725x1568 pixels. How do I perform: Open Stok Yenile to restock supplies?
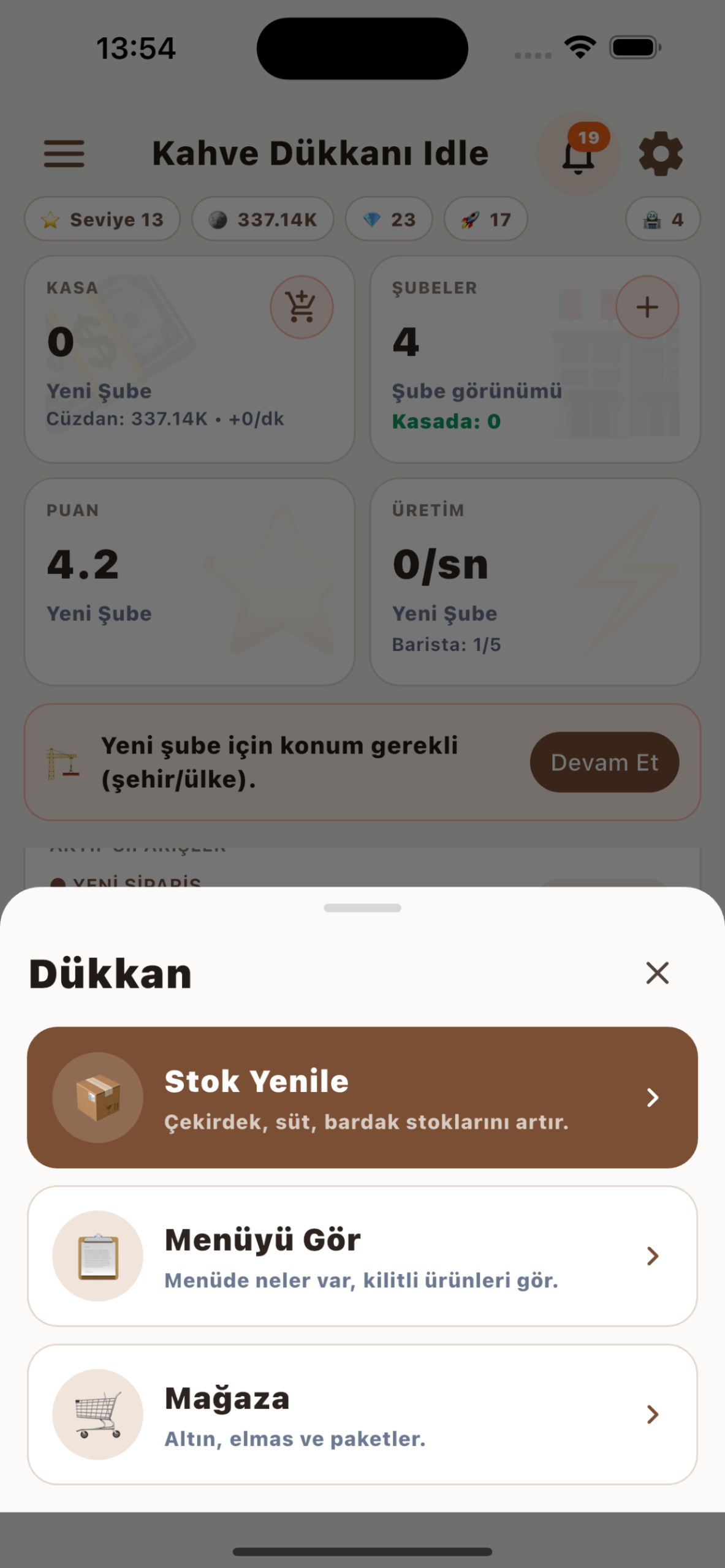[x=362, y=1097]
